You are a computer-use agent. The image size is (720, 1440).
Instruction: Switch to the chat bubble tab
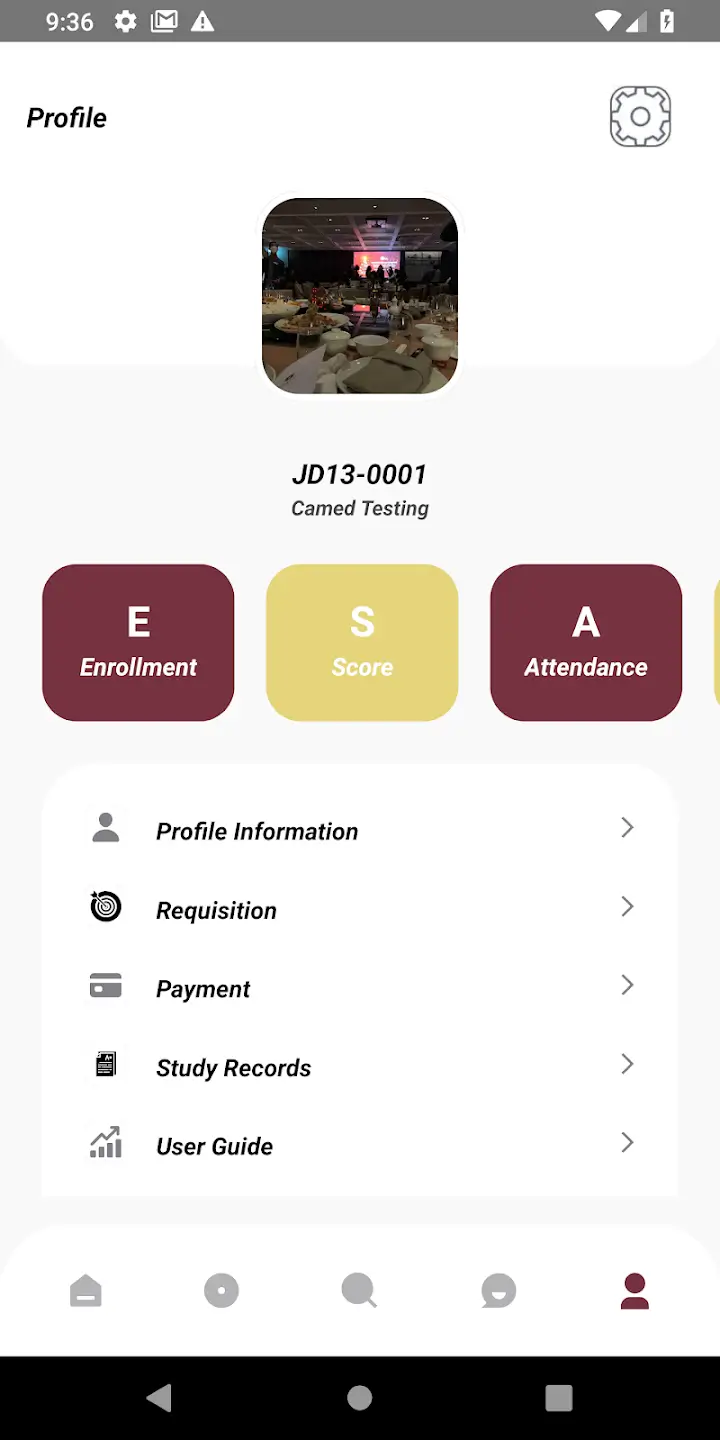[498, 1291]
